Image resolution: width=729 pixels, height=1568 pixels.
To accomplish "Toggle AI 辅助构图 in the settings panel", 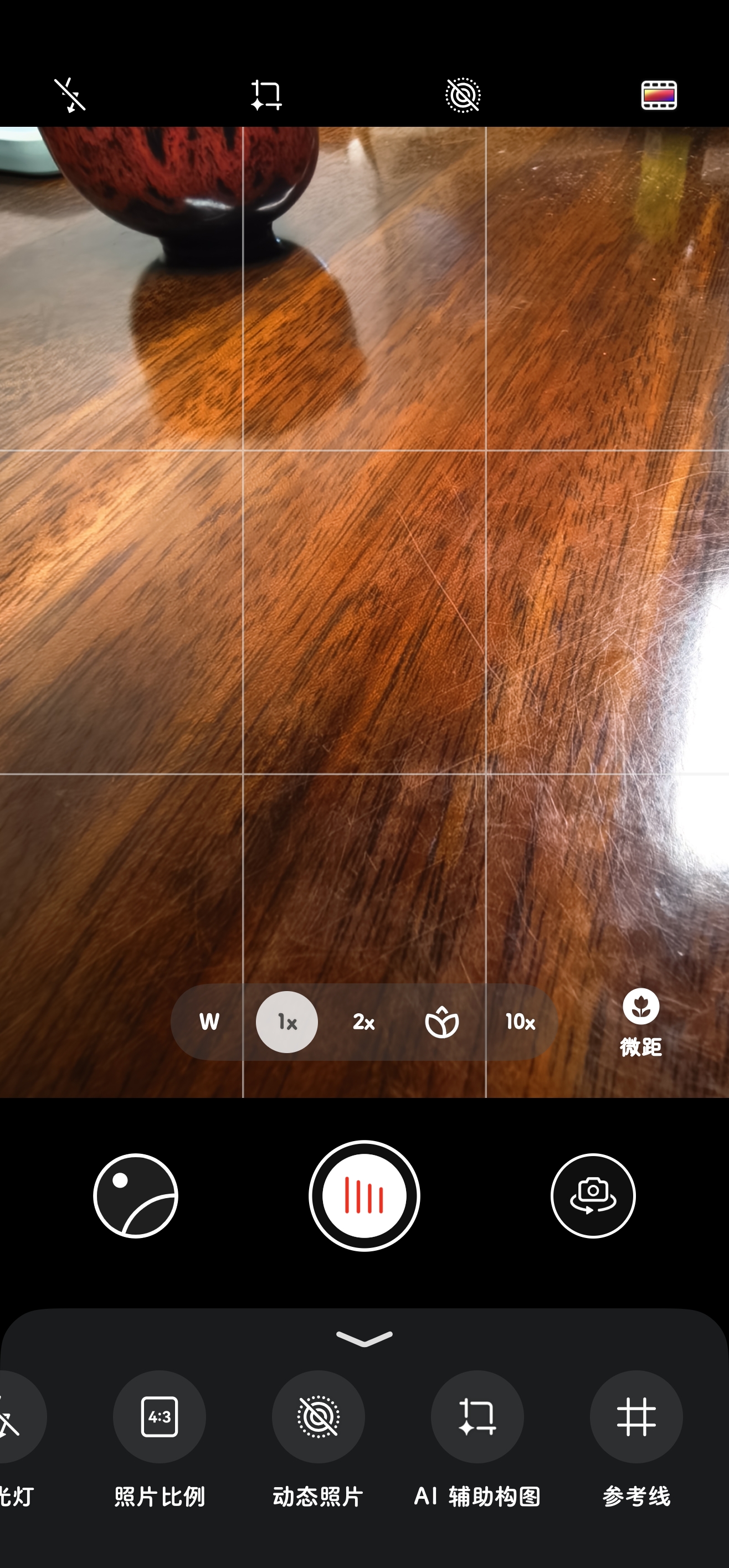I will (478, 1416).
